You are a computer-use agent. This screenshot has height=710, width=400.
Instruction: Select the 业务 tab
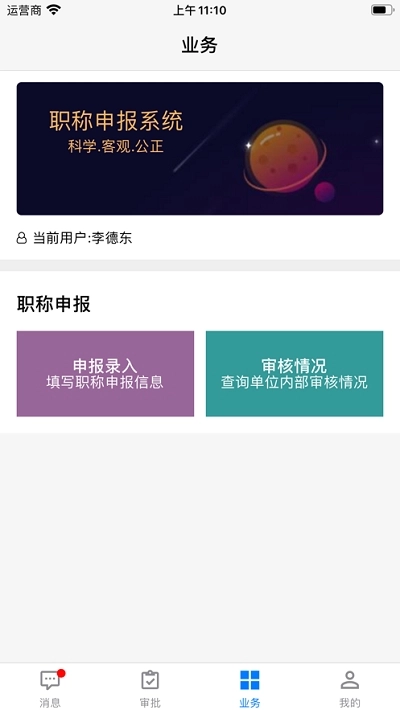(250, 688)
